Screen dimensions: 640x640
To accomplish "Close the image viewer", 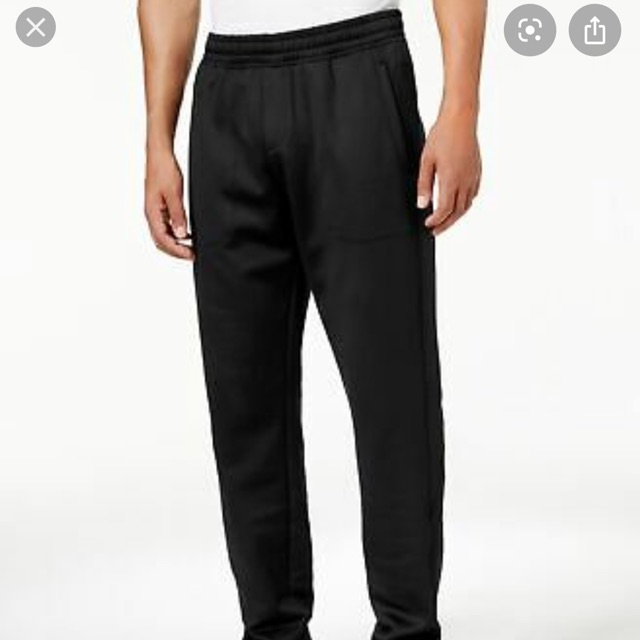I will 36,27.
